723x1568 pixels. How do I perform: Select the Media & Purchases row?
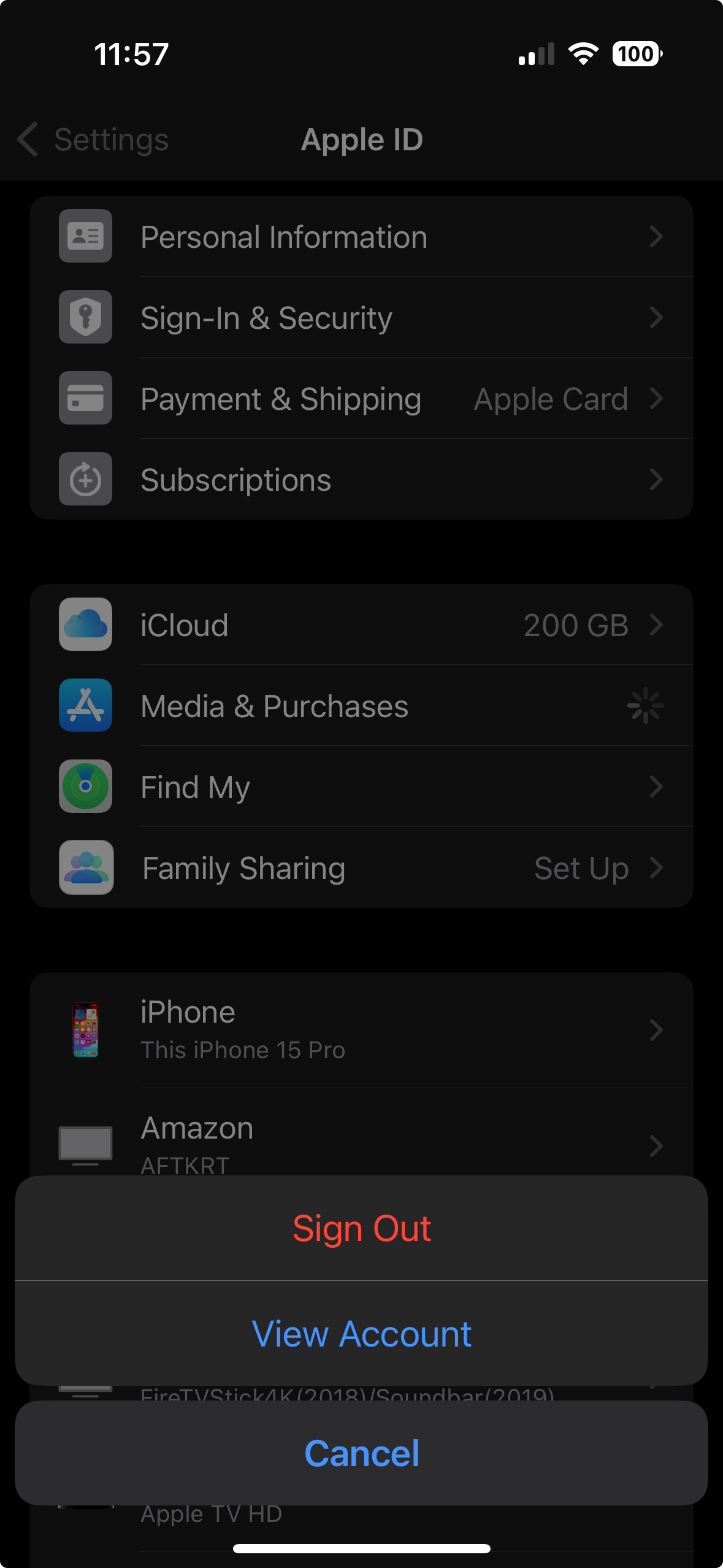(361, 706)
